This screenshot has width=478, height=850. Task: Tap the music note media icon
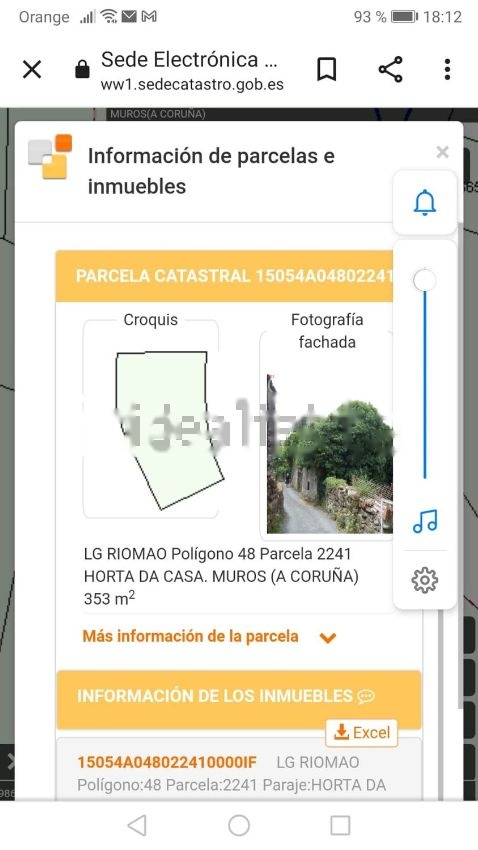tap(425, 521)
